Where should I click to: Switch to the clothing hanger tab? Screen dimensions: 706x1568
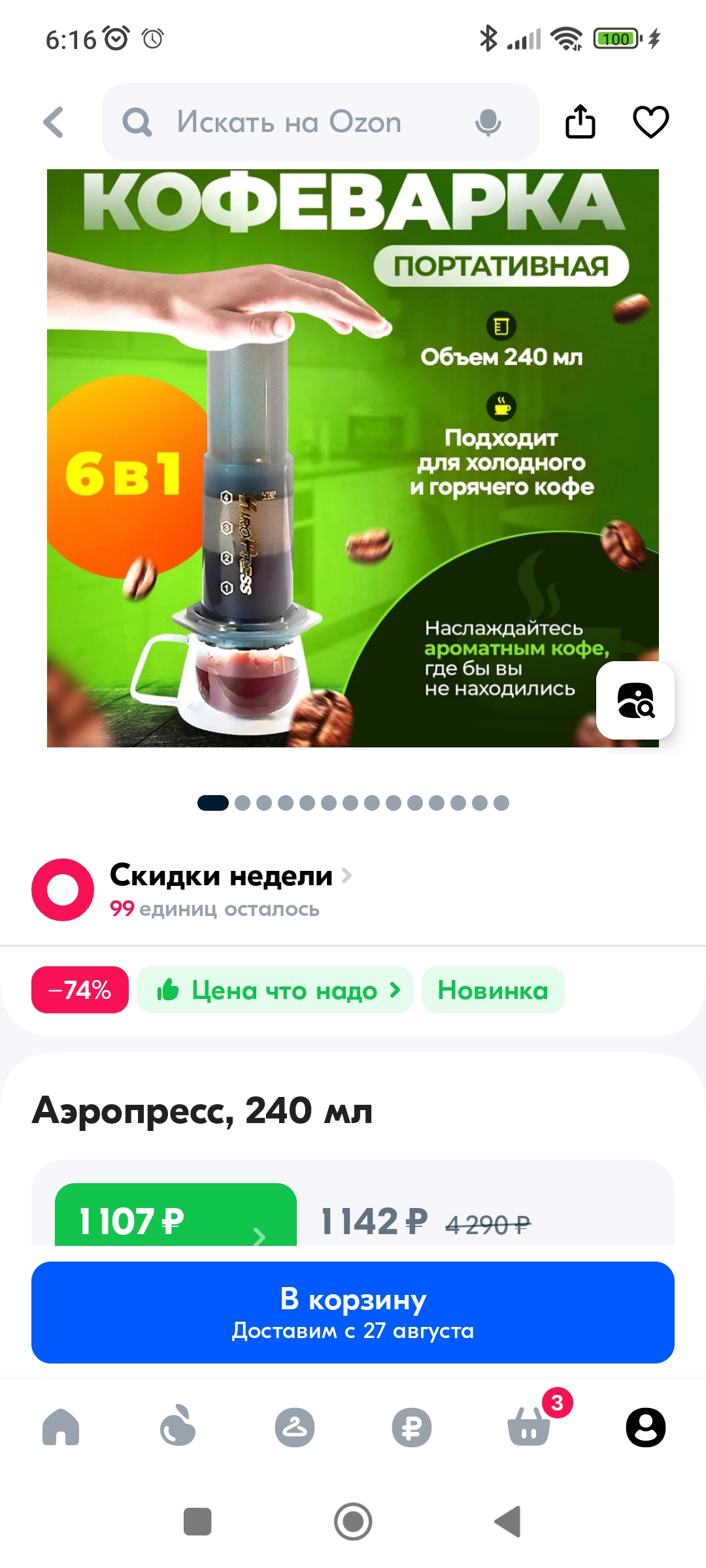pos(294,1428)
